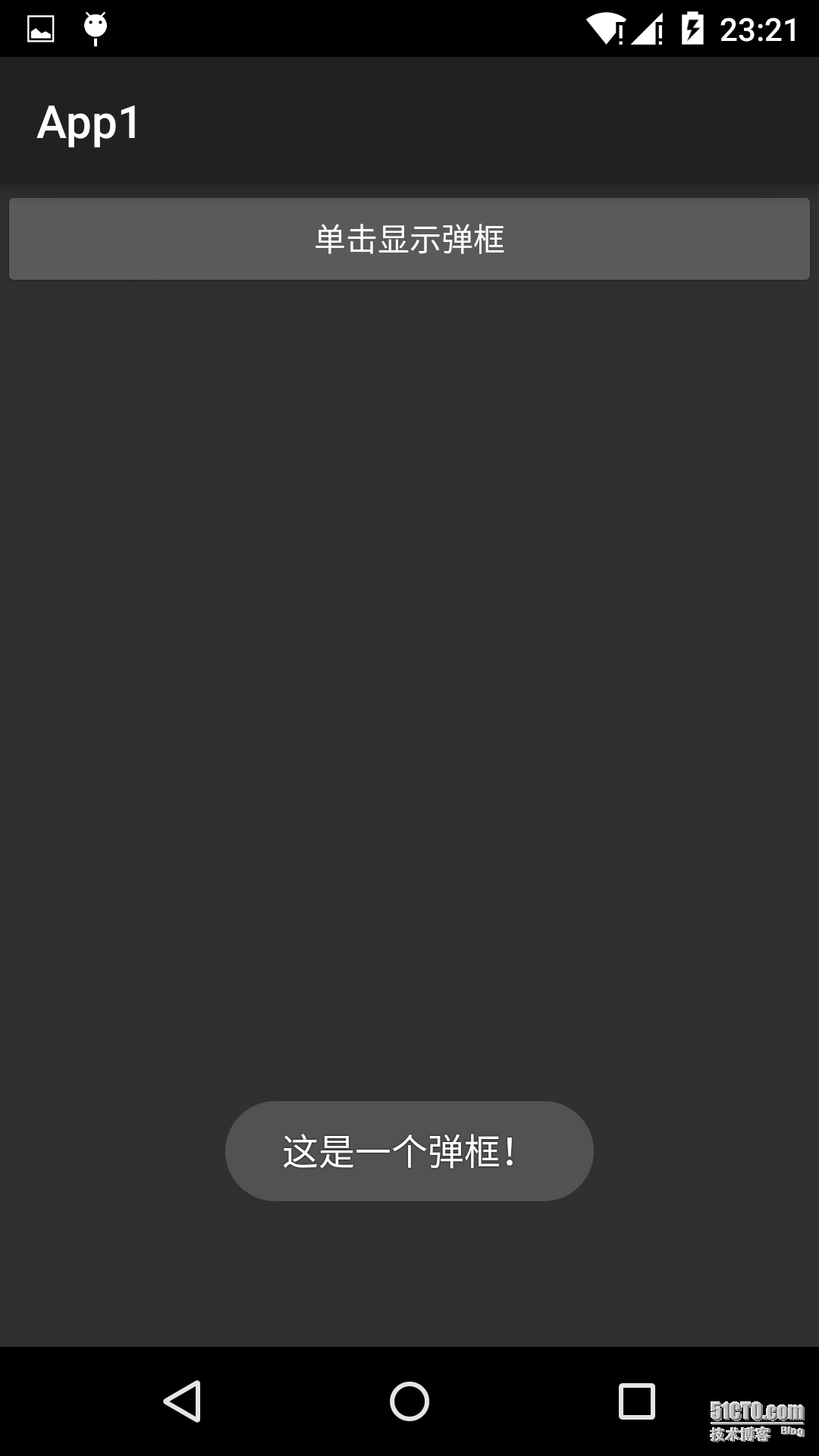Show recent apps with the square button

coord(637,1401)
